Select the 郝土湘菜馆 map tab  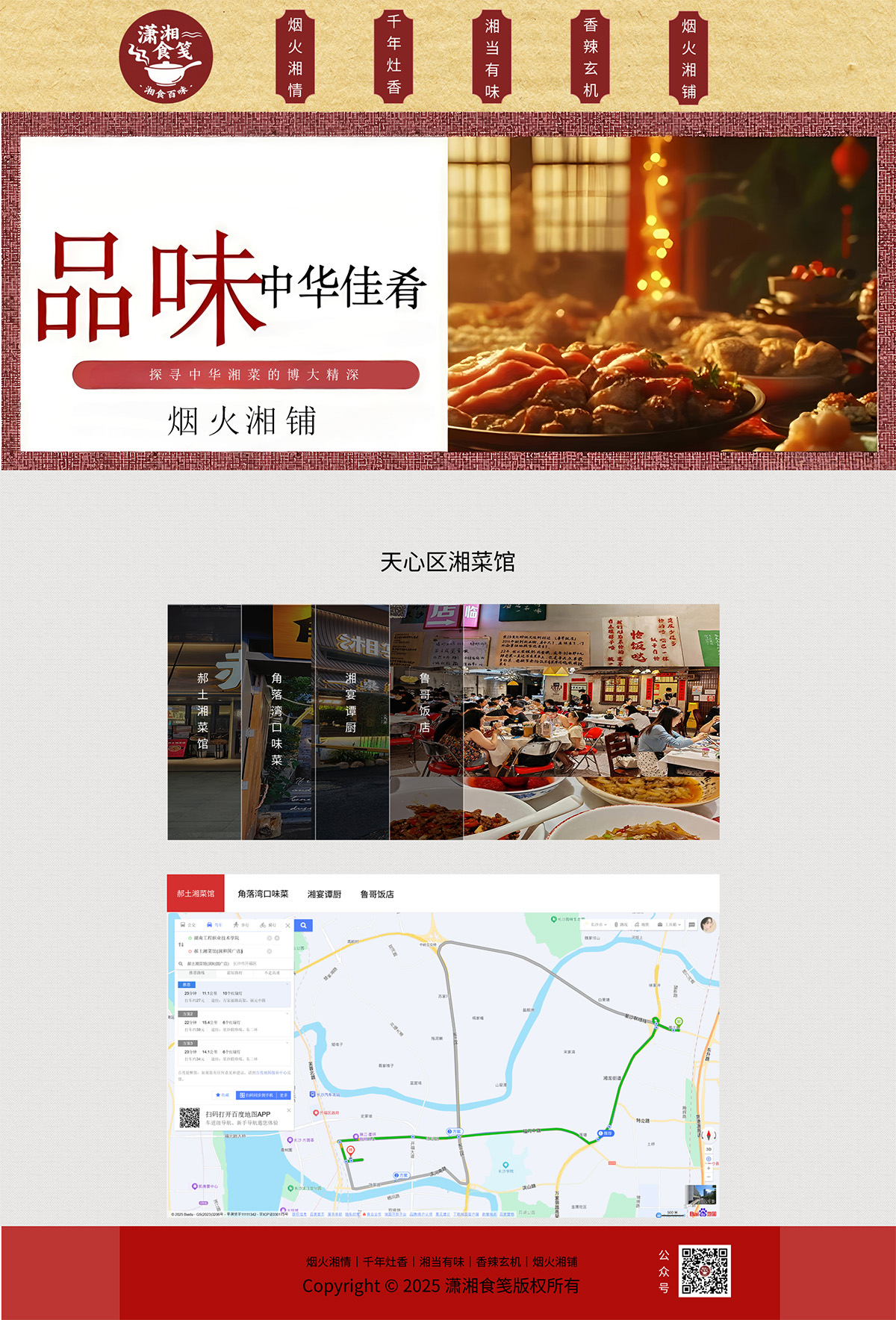[x=196, y=894]
